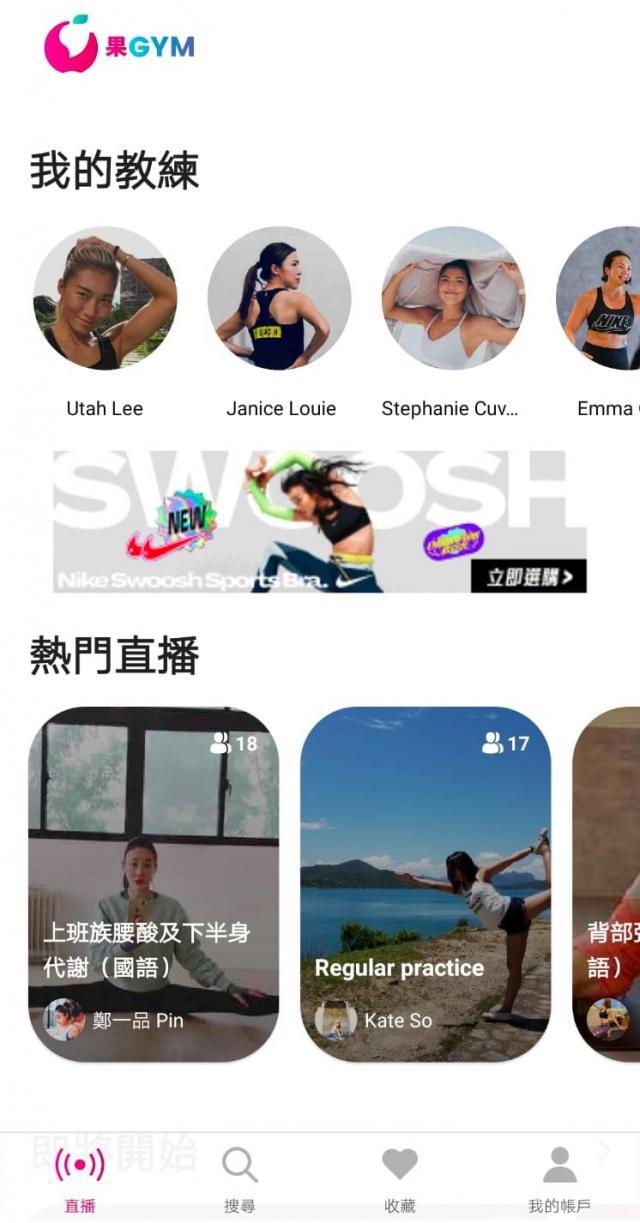Expand the 即將開始 section arrow
This screenshot has height=1223, width=640.
[x=604, y=1151]
